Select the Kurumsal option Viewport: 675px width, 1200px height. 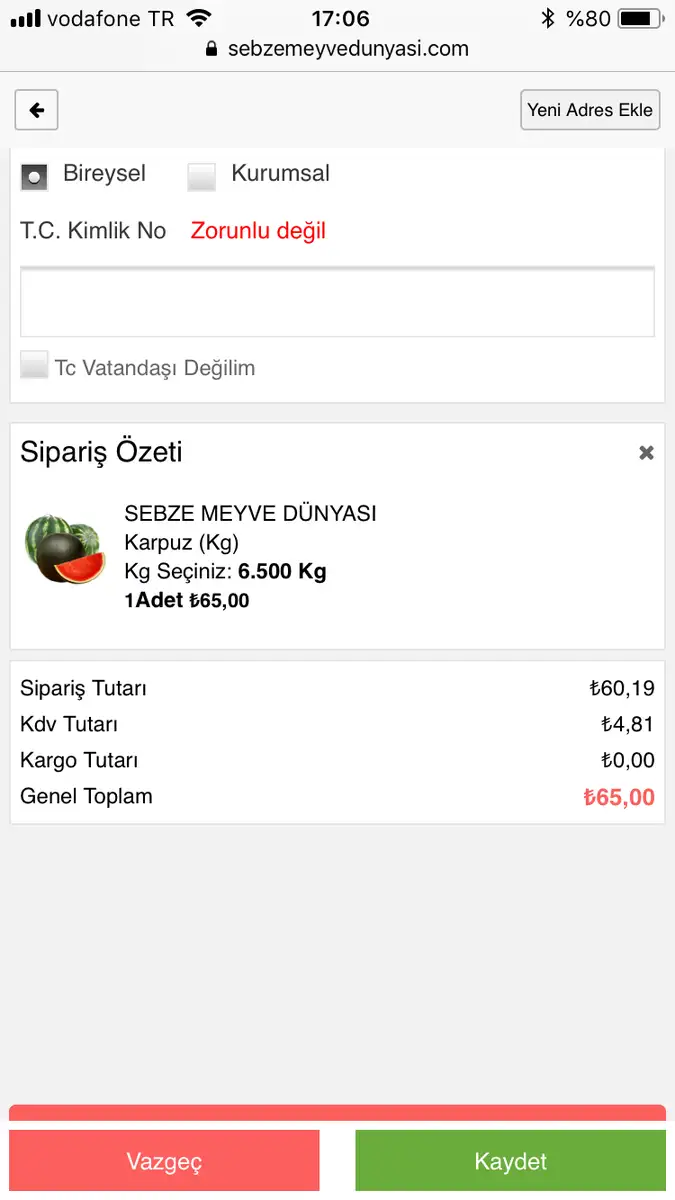click(202, 177)
